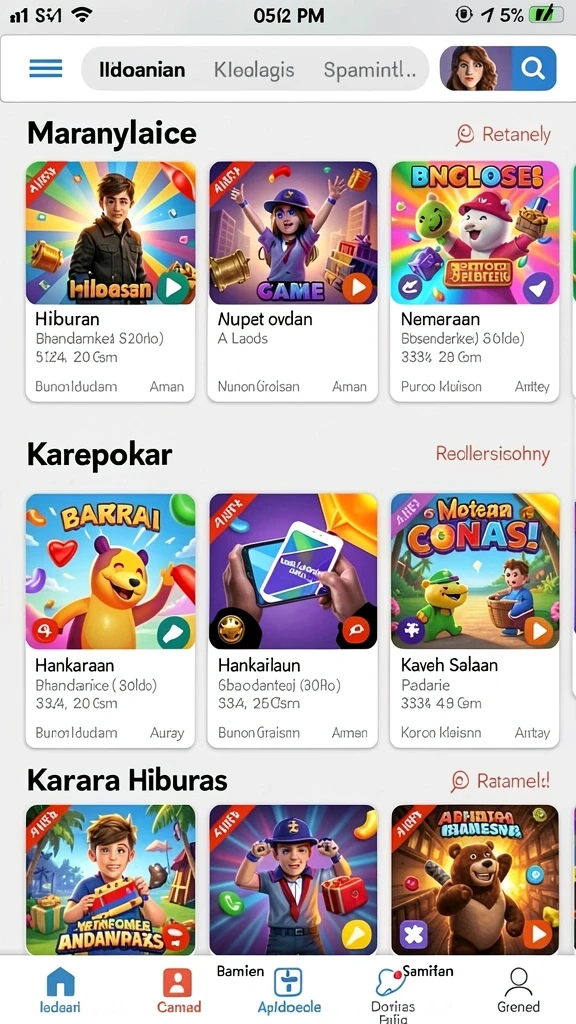Open the Hiburan game card
This screenshot has height=1024, width=576.
pos(110,281)
